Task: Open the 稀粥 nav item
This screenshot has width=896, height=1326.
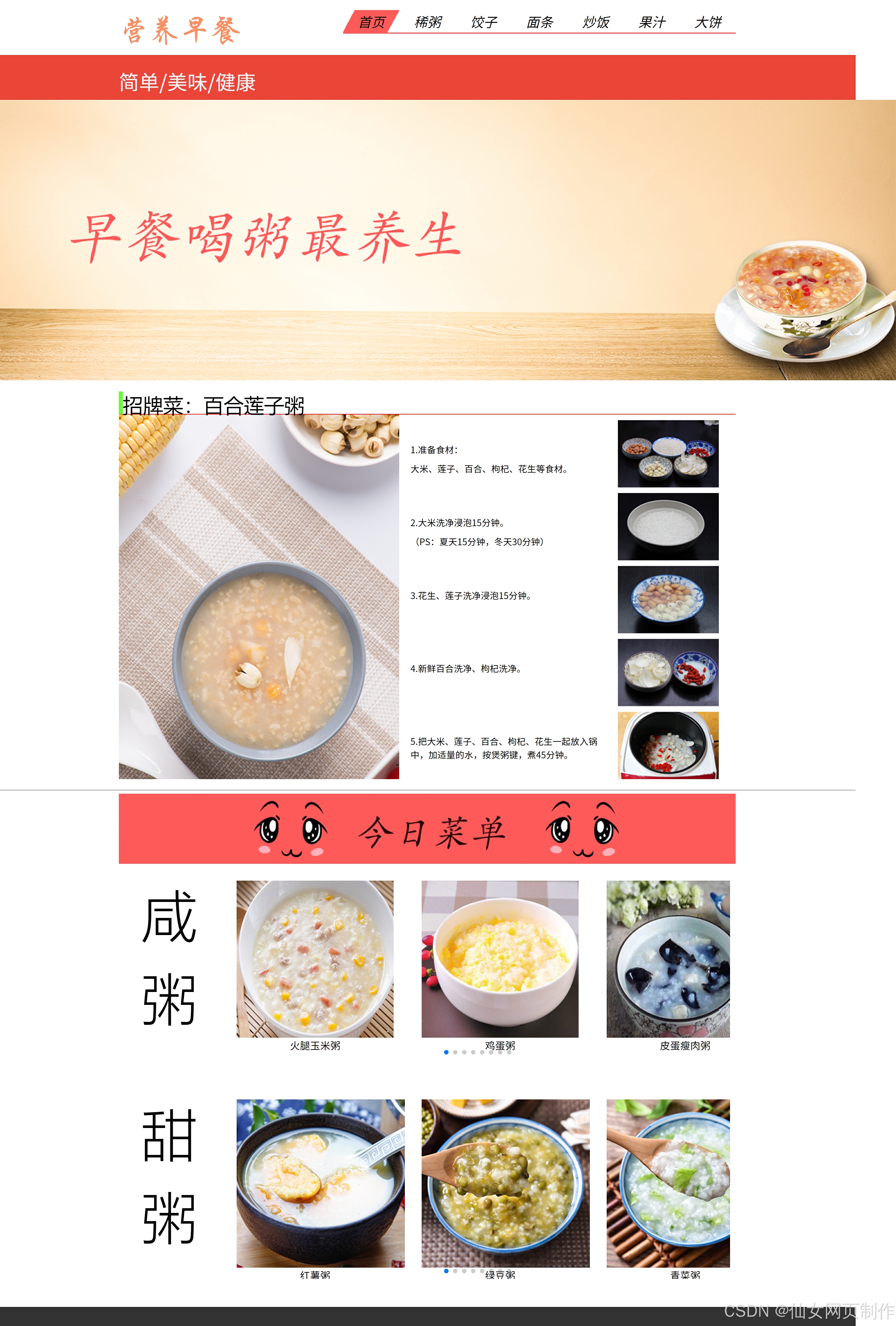Action: 428,22
